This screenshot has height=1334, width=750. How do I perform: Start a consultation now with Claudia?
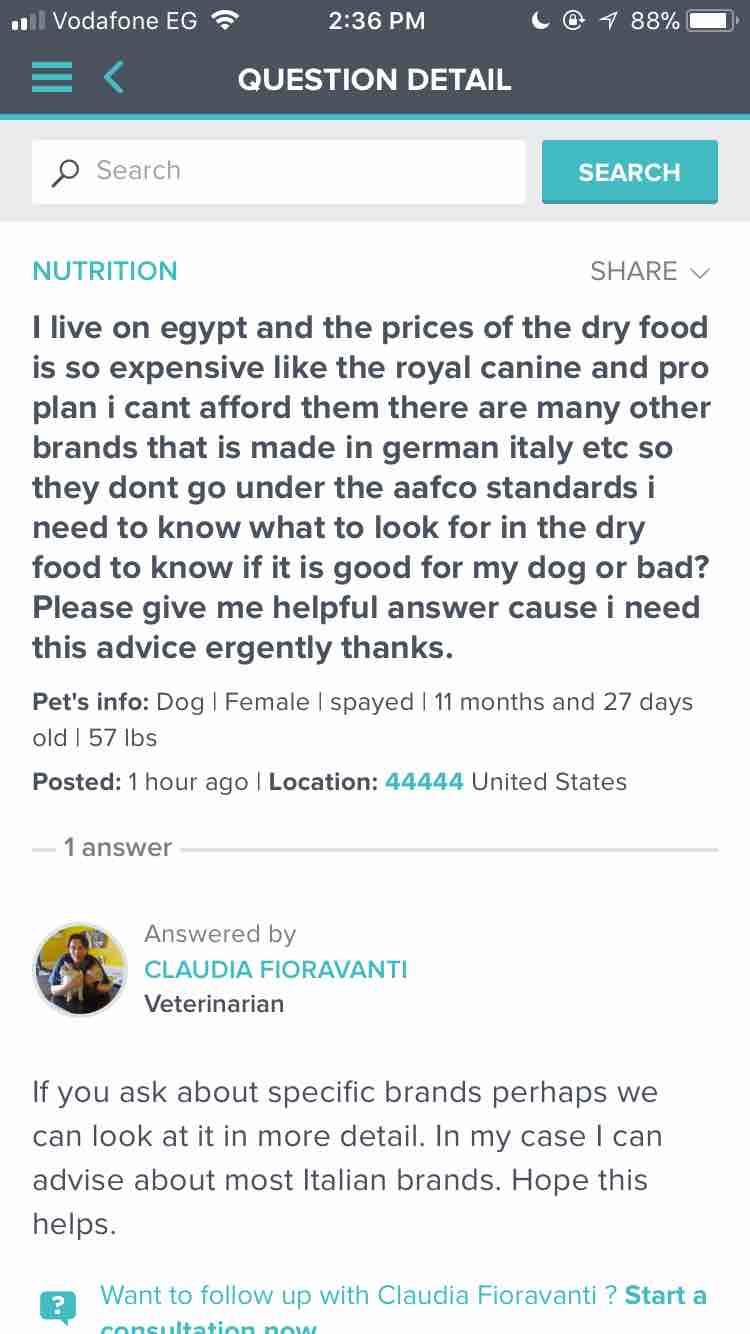click(x=665, y=1297)
